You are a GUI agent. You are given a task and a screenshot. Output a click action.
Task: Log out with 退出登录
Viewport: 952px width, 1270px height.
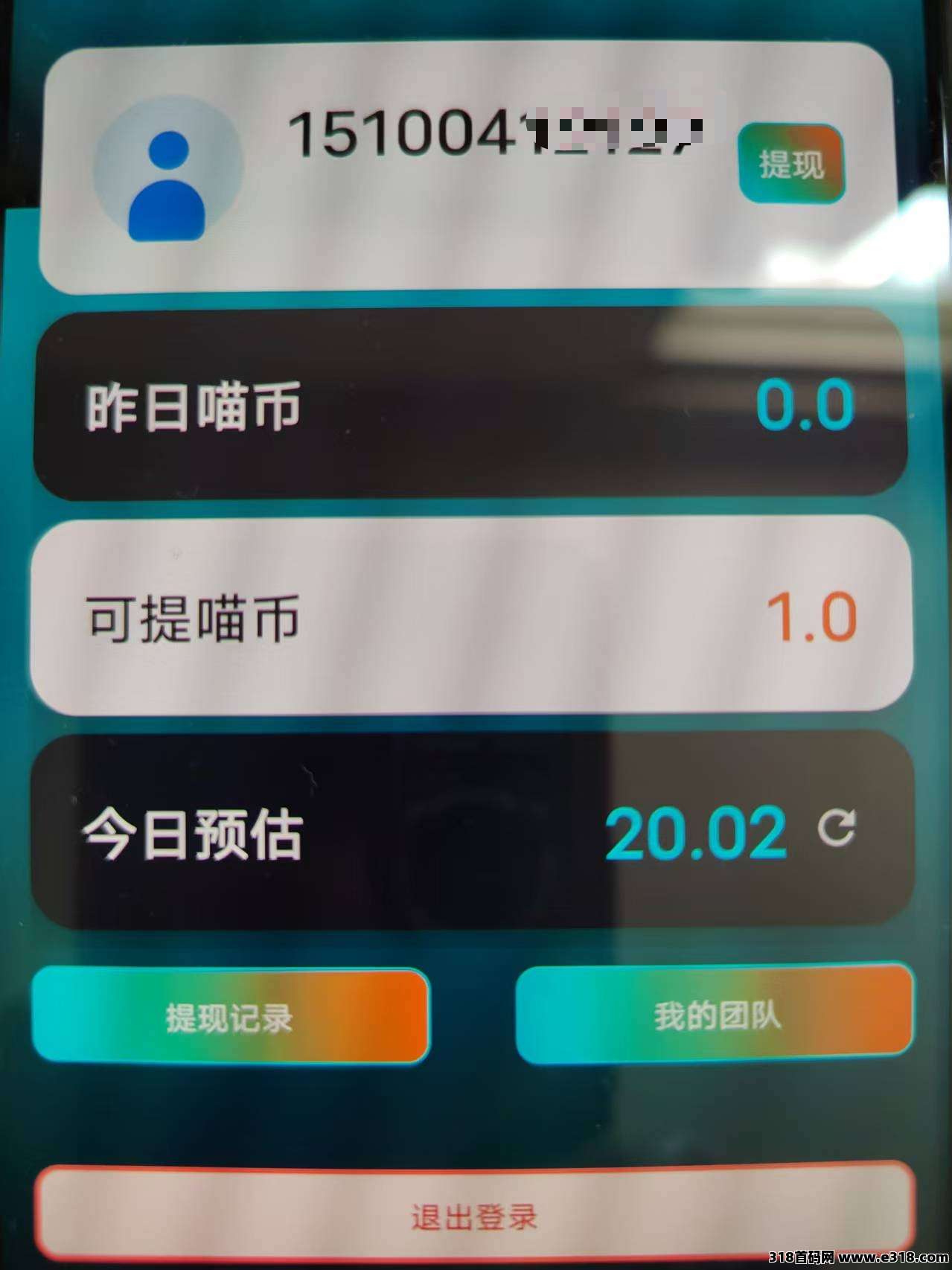[x=475, y=1216]
